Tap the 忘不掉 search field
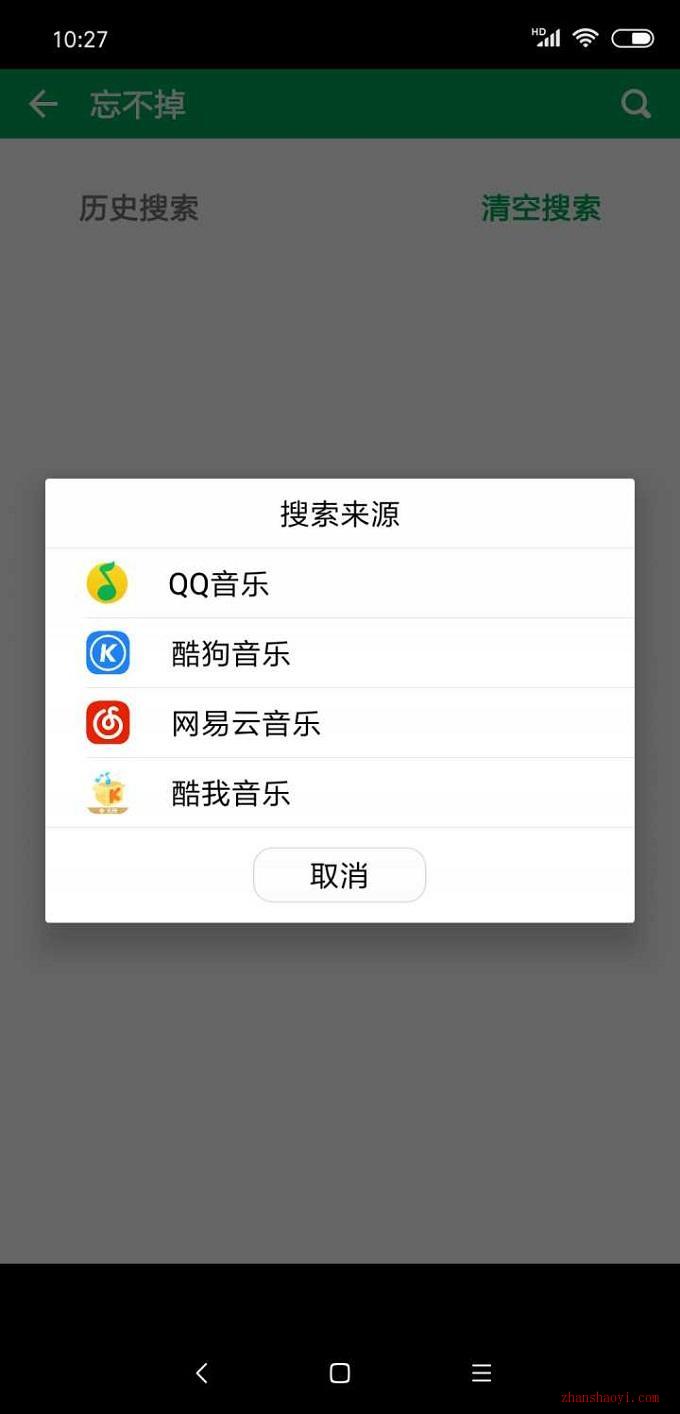This screenshot has height=1414, width=680. click(x=340, y=104)
